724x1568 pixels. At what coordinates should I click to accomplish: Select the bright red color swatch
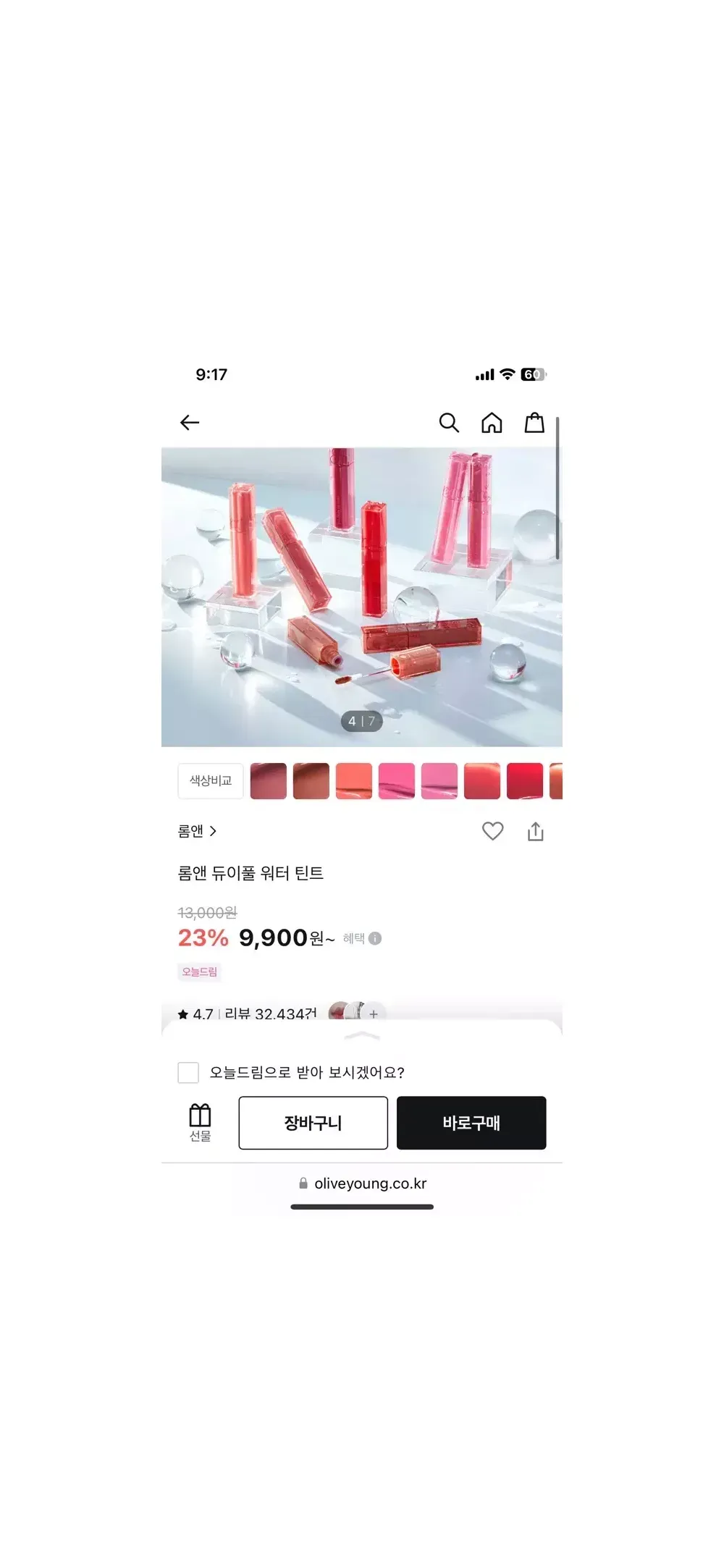click(x=525, y=781)
